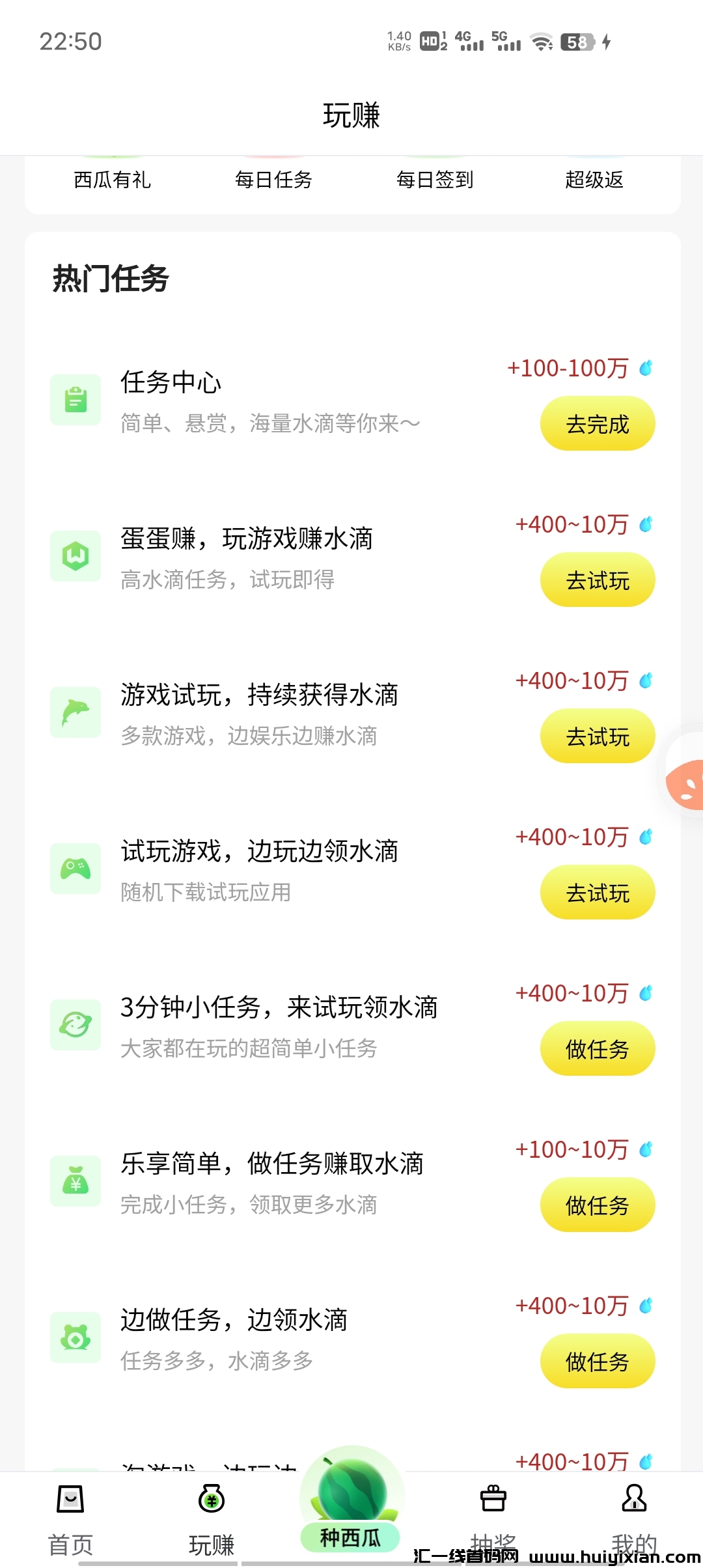This screenshot has height=1568, width=703.
Task: Select the frog icon next to 边做任务
Action: tap(76, 1337)
